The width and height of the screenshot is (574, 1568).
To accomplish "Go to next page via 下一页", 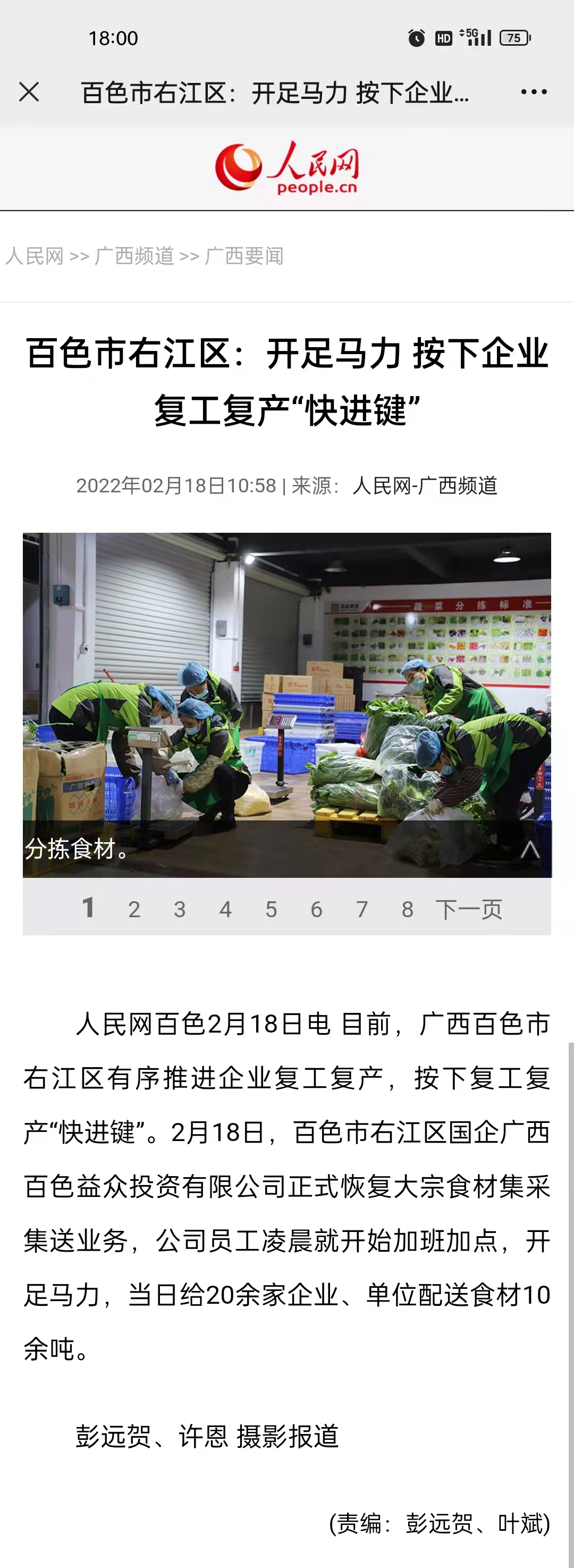I will tap(469, 909).
